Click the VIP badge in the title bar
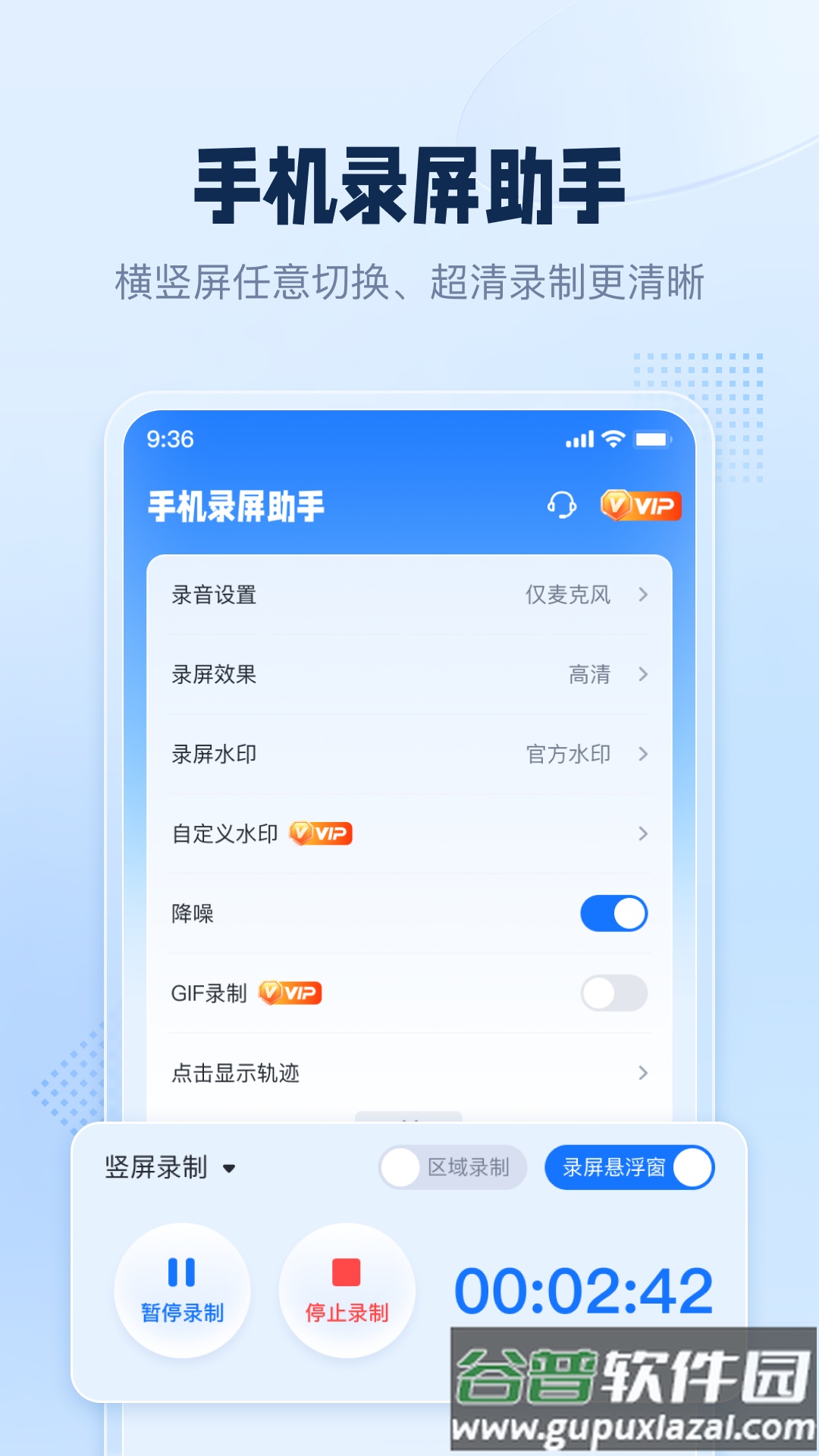Screen dimensions: 819x1456 [641, 503]
